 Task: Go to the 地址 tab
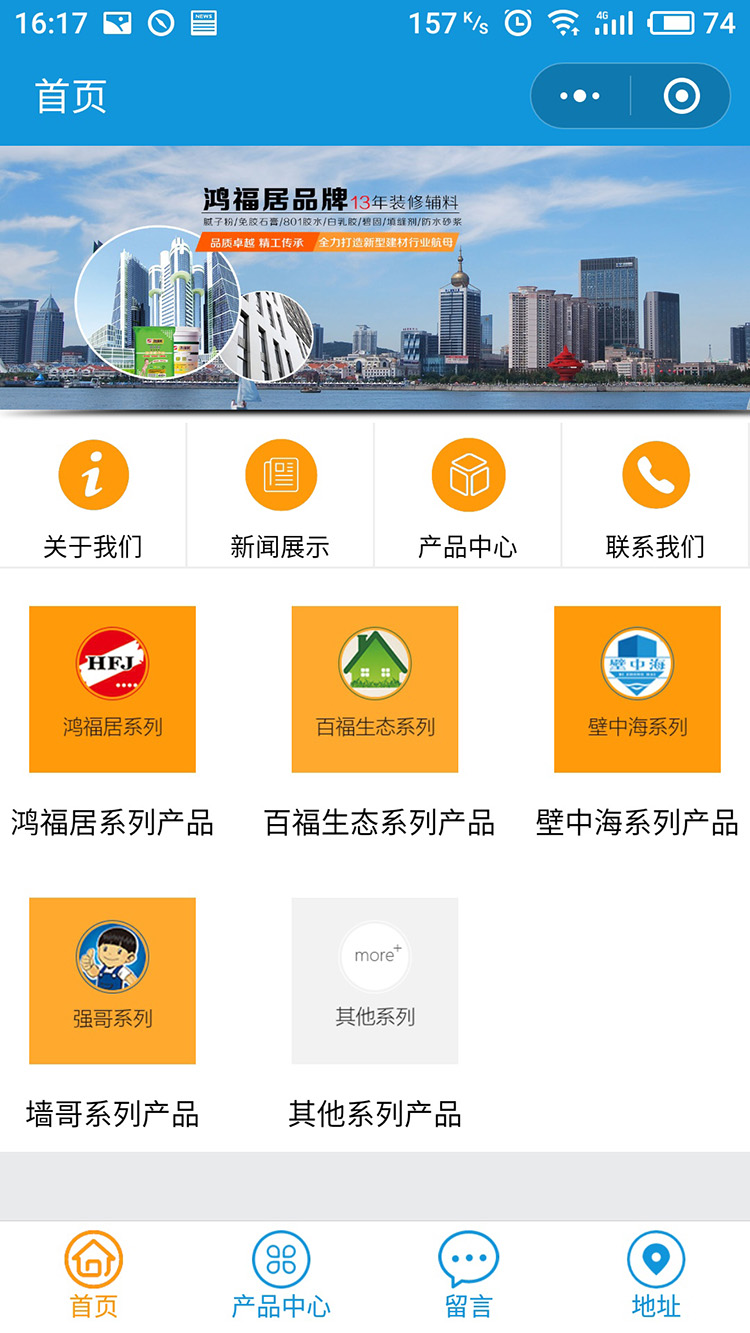(656, 1274)
